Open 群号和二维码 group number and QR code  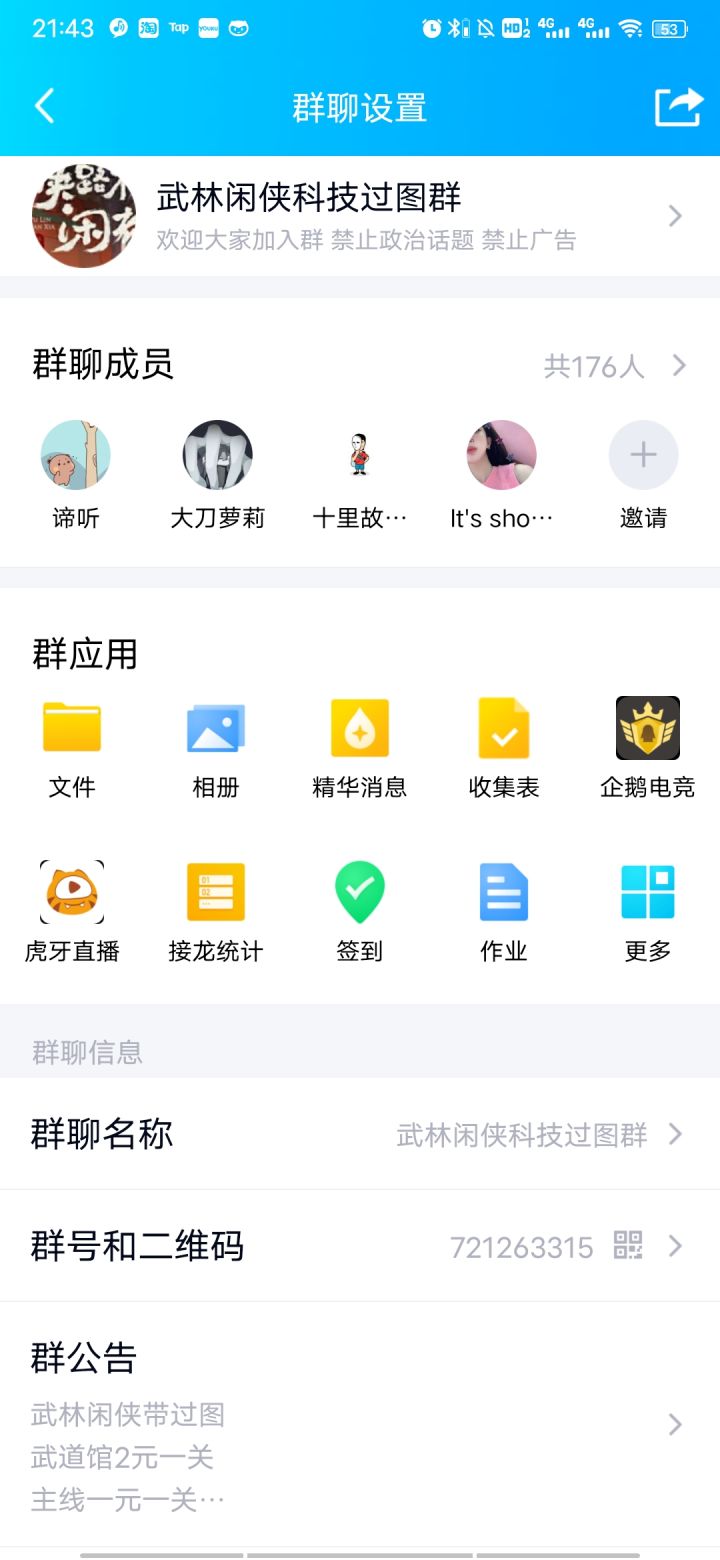point(360,1246)
